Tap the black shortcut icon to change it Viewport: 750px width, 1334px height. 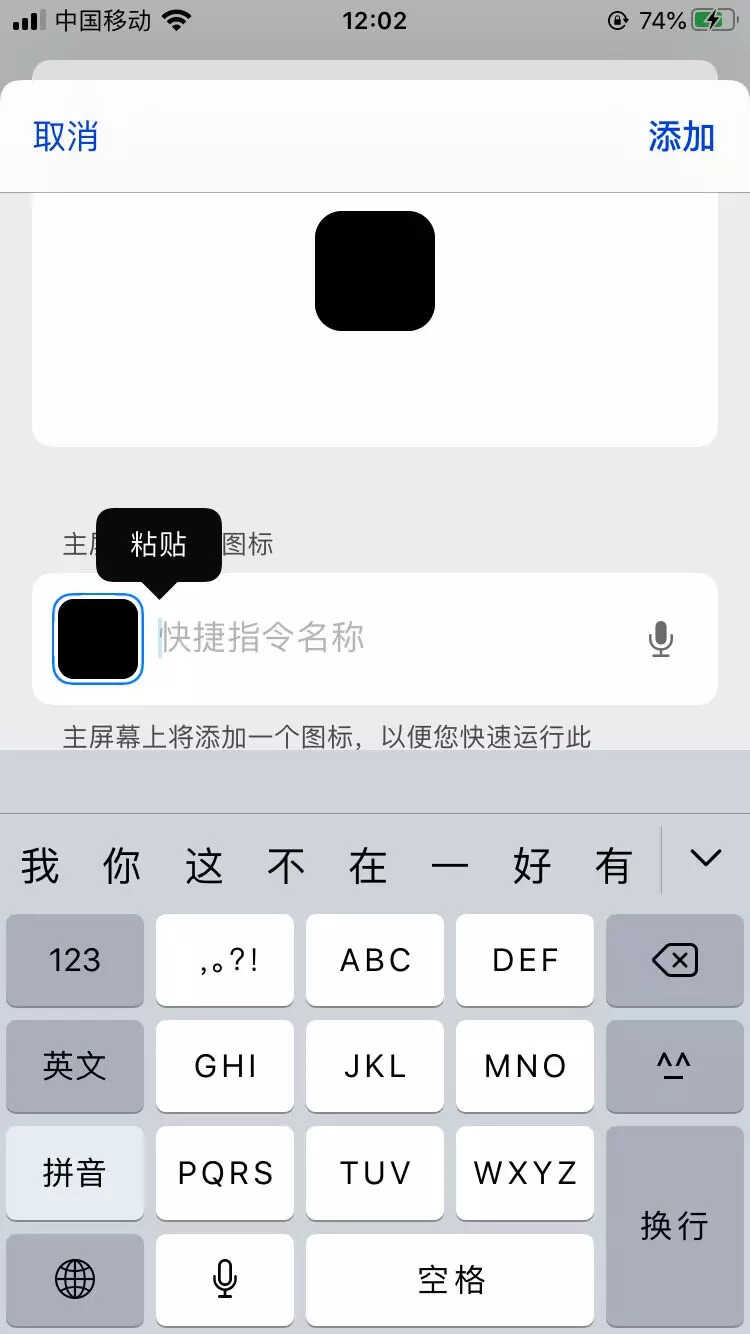coord(98,639)
